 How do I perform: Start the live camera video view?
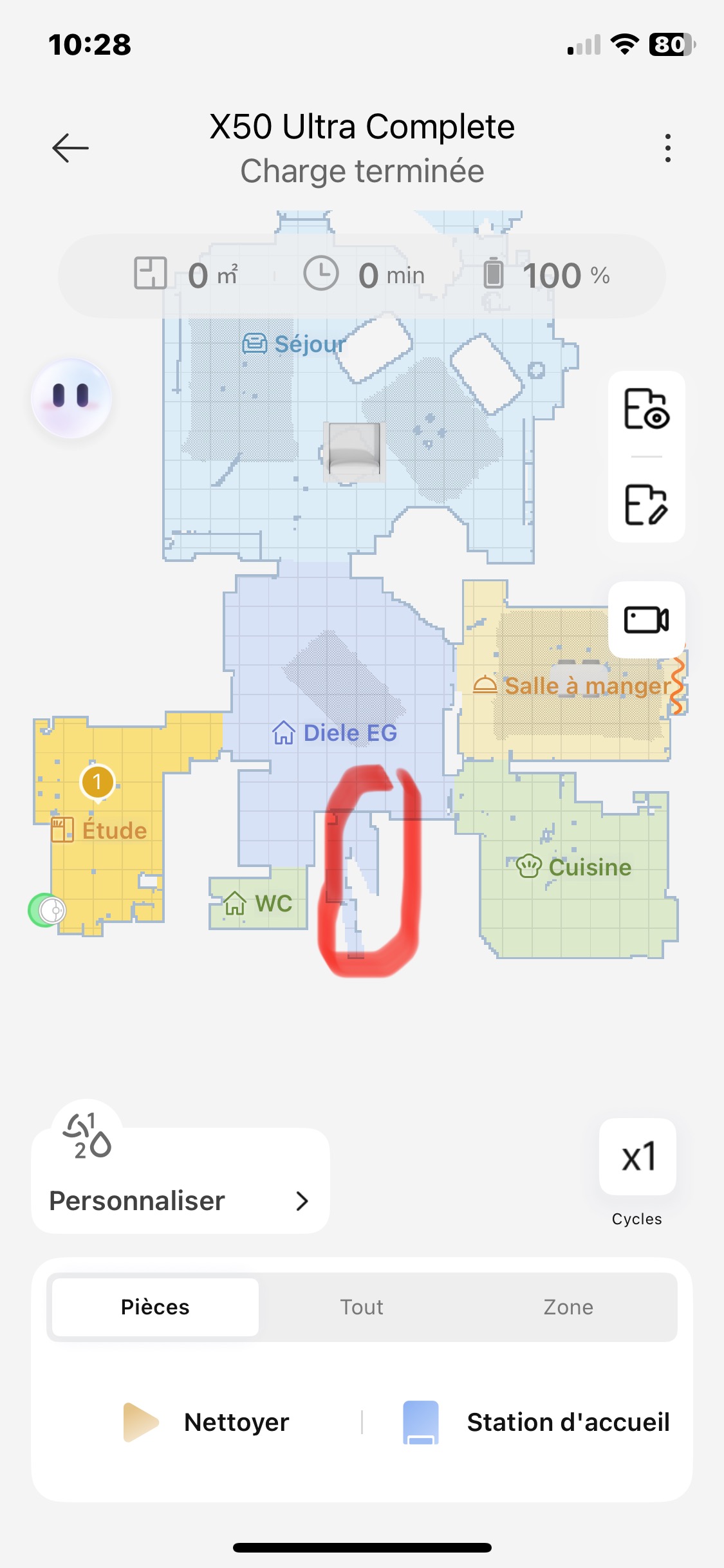[646, 620]
